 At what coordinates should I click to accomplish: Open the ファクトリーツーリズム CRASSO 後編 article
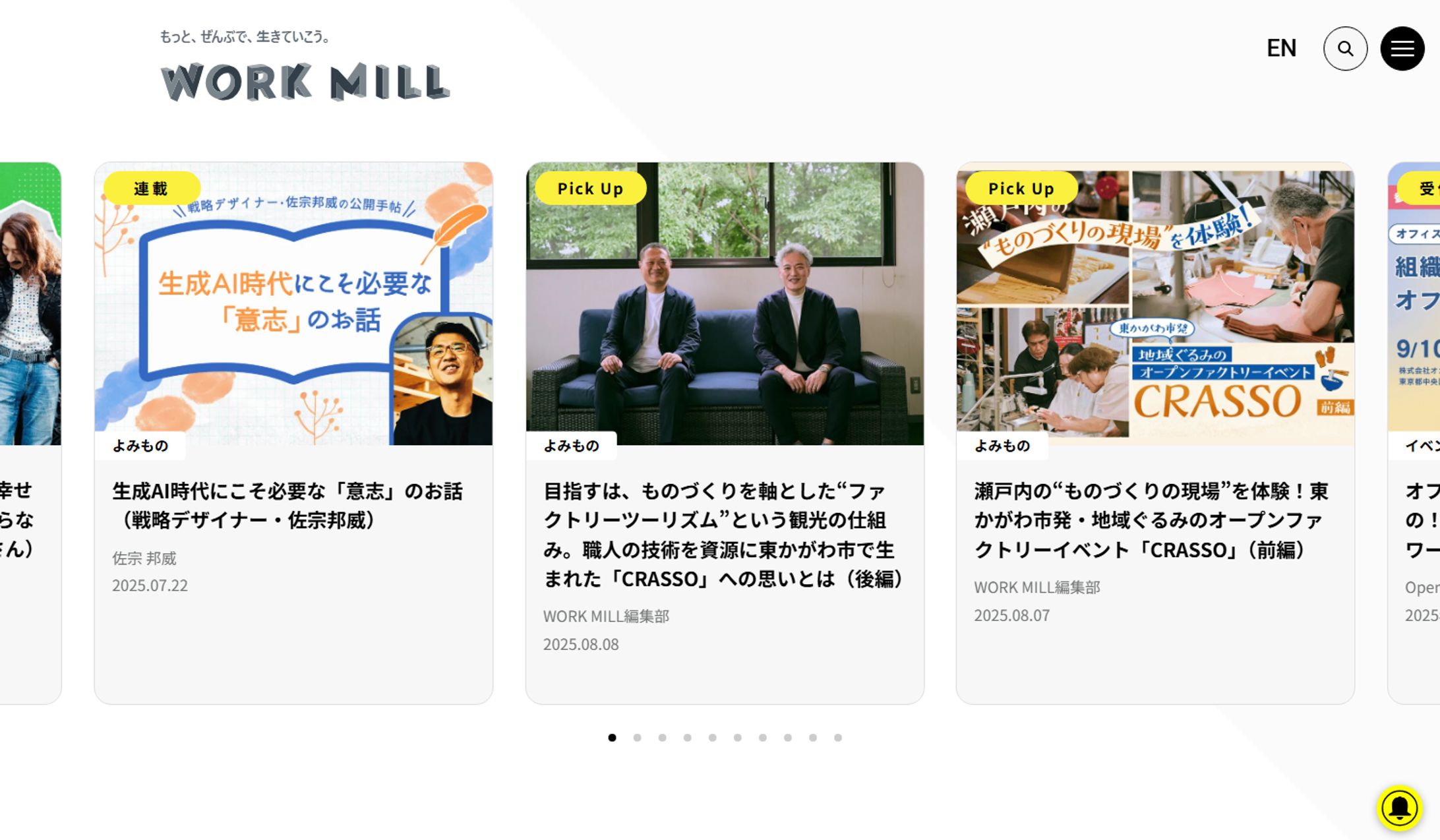pos(724,534)
